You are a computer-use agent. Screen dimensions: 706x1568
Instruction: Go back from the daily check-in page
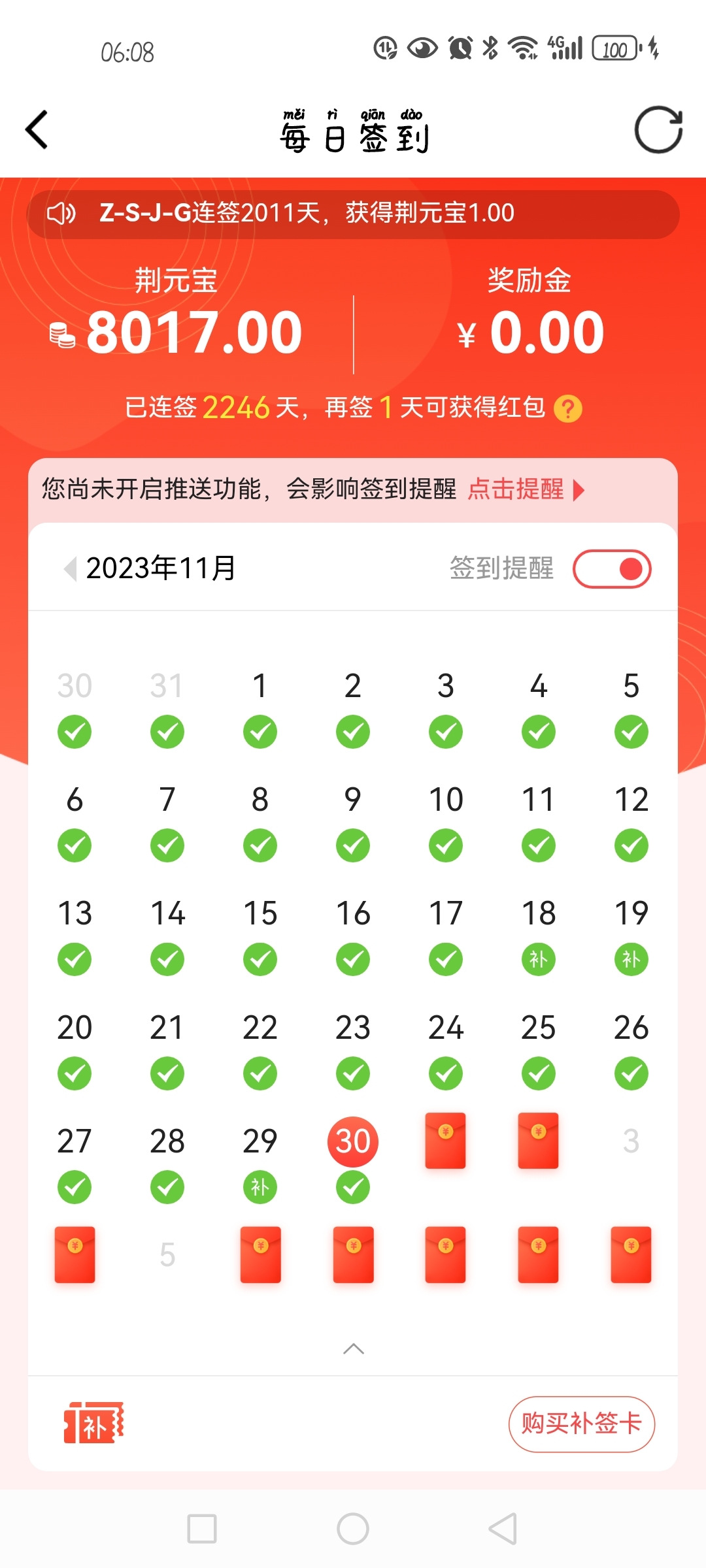(37, 130)
